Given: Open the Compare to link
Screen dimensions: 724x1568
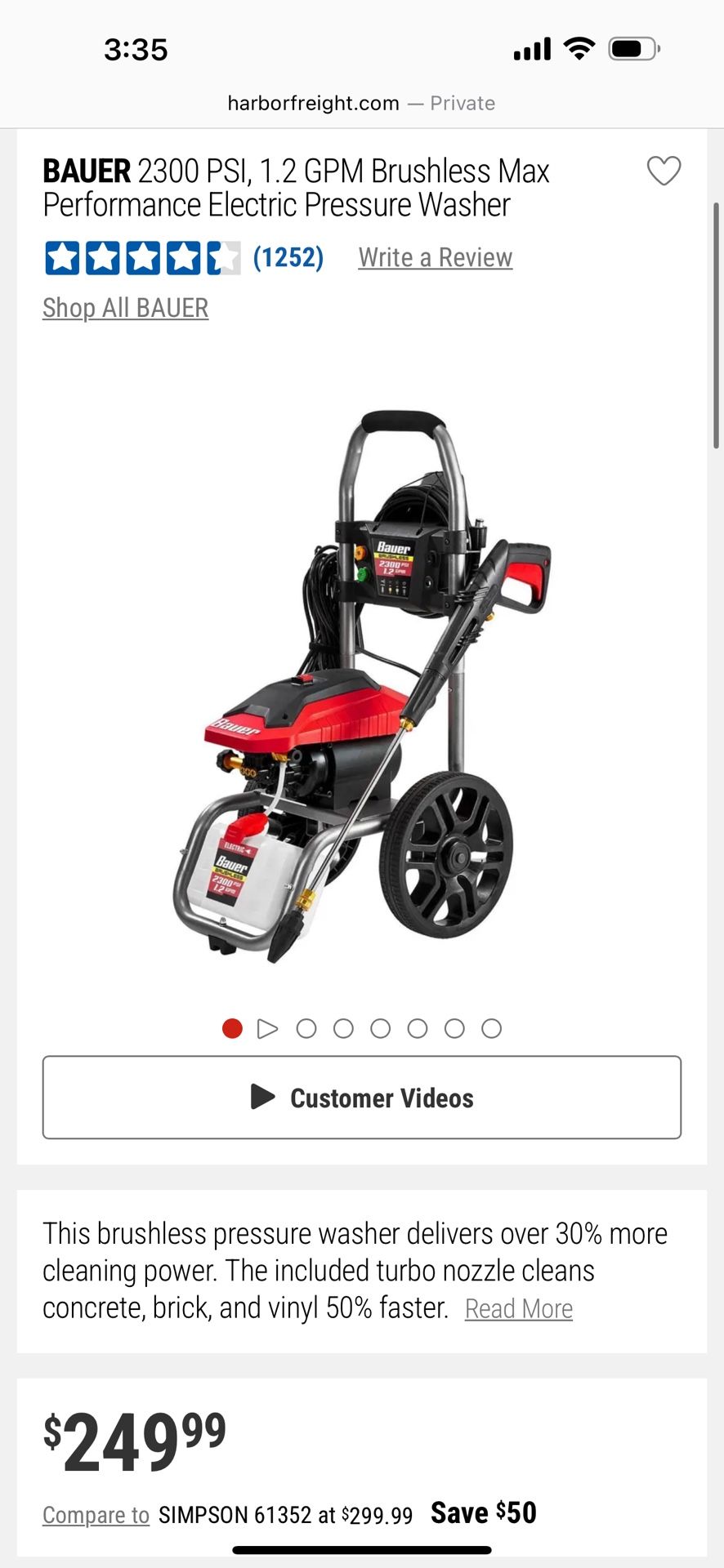Looking at the screenshot, I should [96, 1516].
